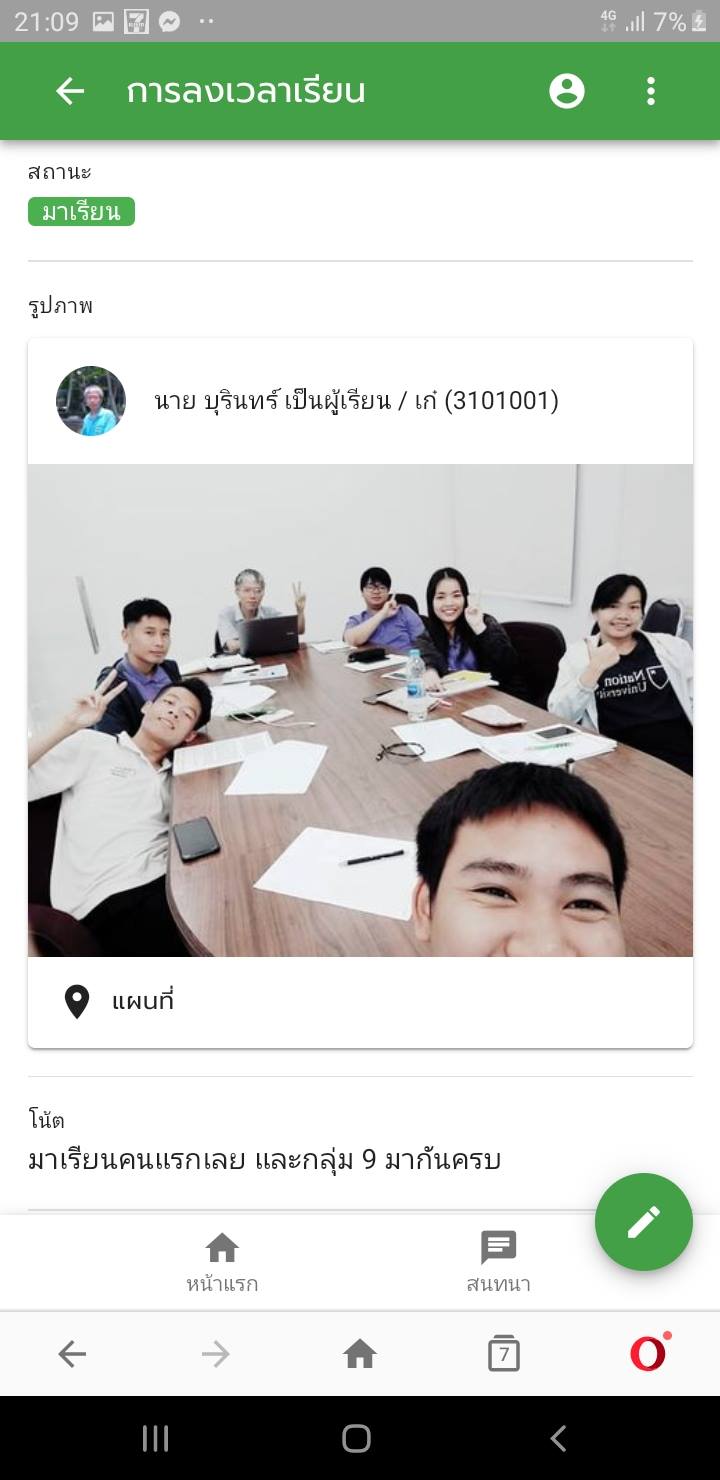720x1480 pixels.
Task: Open the three-dot overflow menu
Action: click(x=651, y=91)
